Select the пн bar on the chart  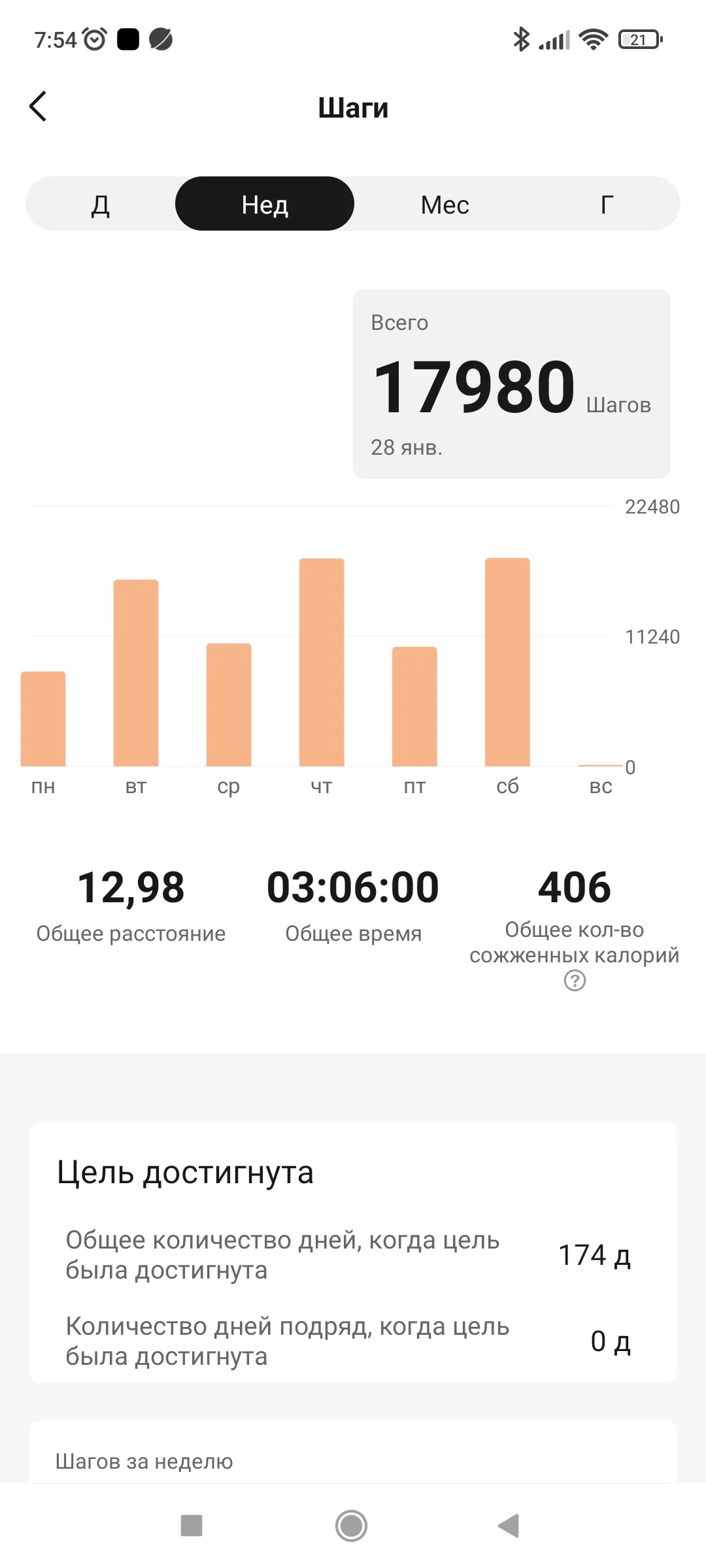(x=43, y=719)
